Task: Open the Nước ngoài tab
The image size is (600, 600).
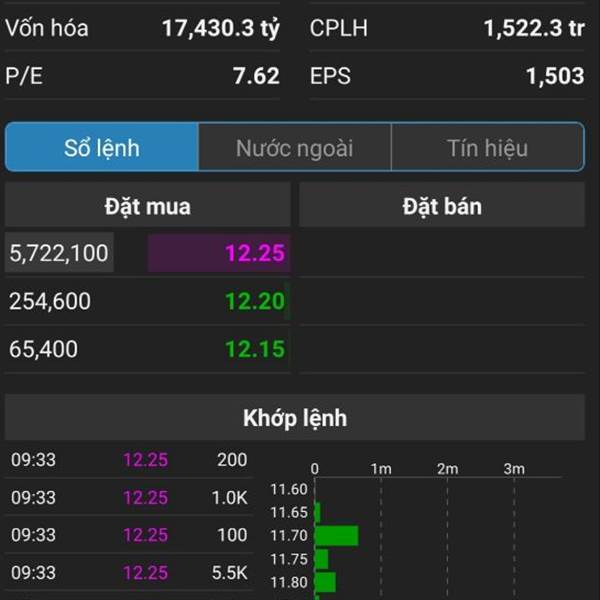Action: (x=294, y=148)
